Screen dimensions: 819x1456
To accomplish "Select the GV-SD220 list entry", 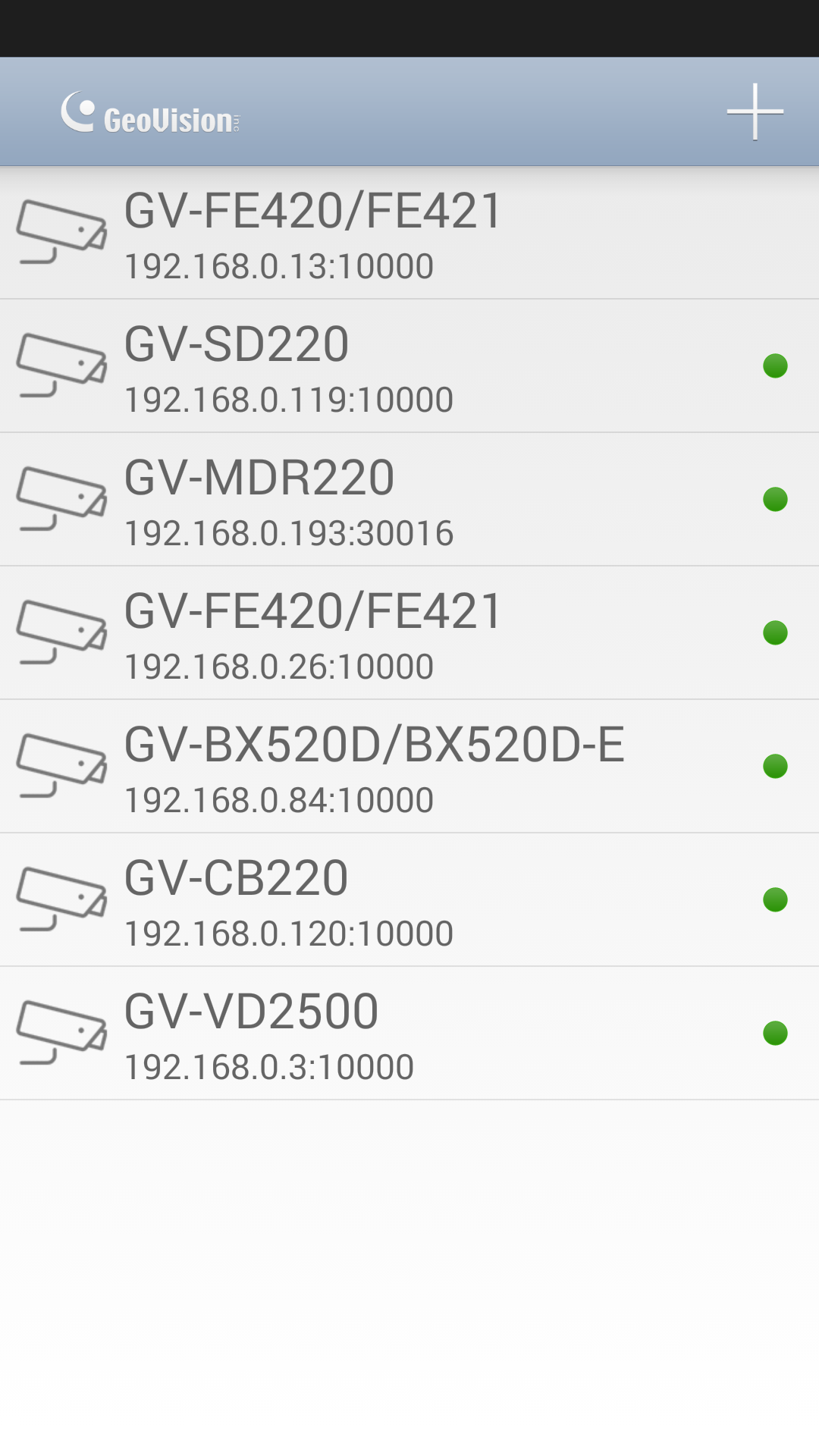I will (x=409, y=366).
